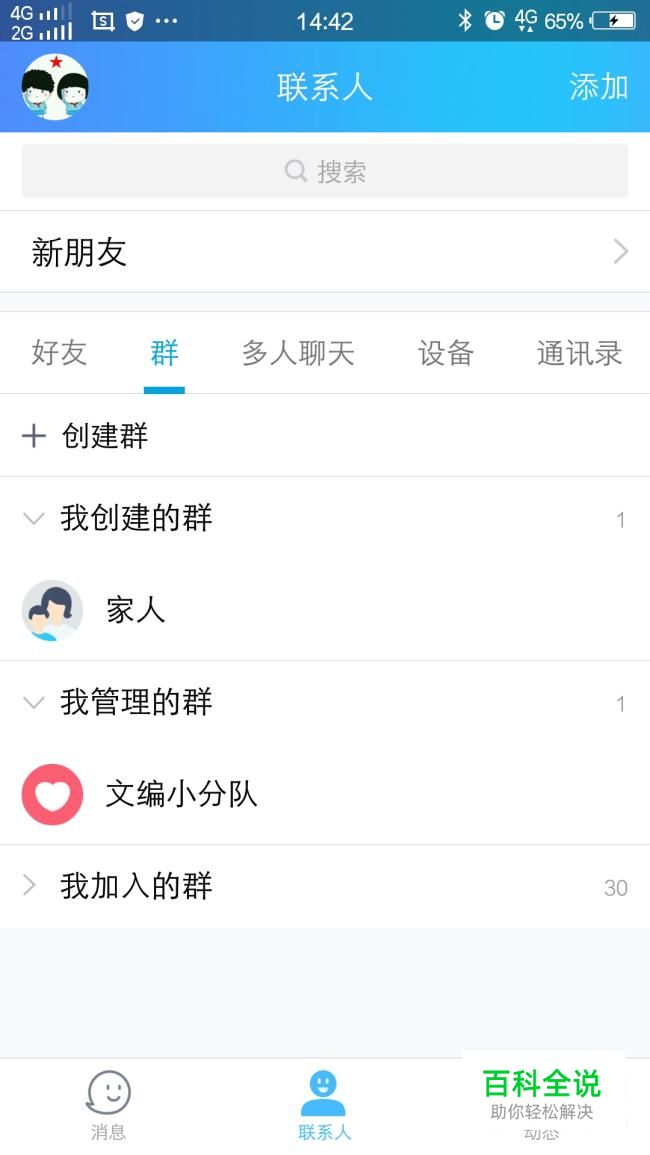Expand the 我加入的群 section
This screenshot has width=650, height=1155.
point(135,887)
